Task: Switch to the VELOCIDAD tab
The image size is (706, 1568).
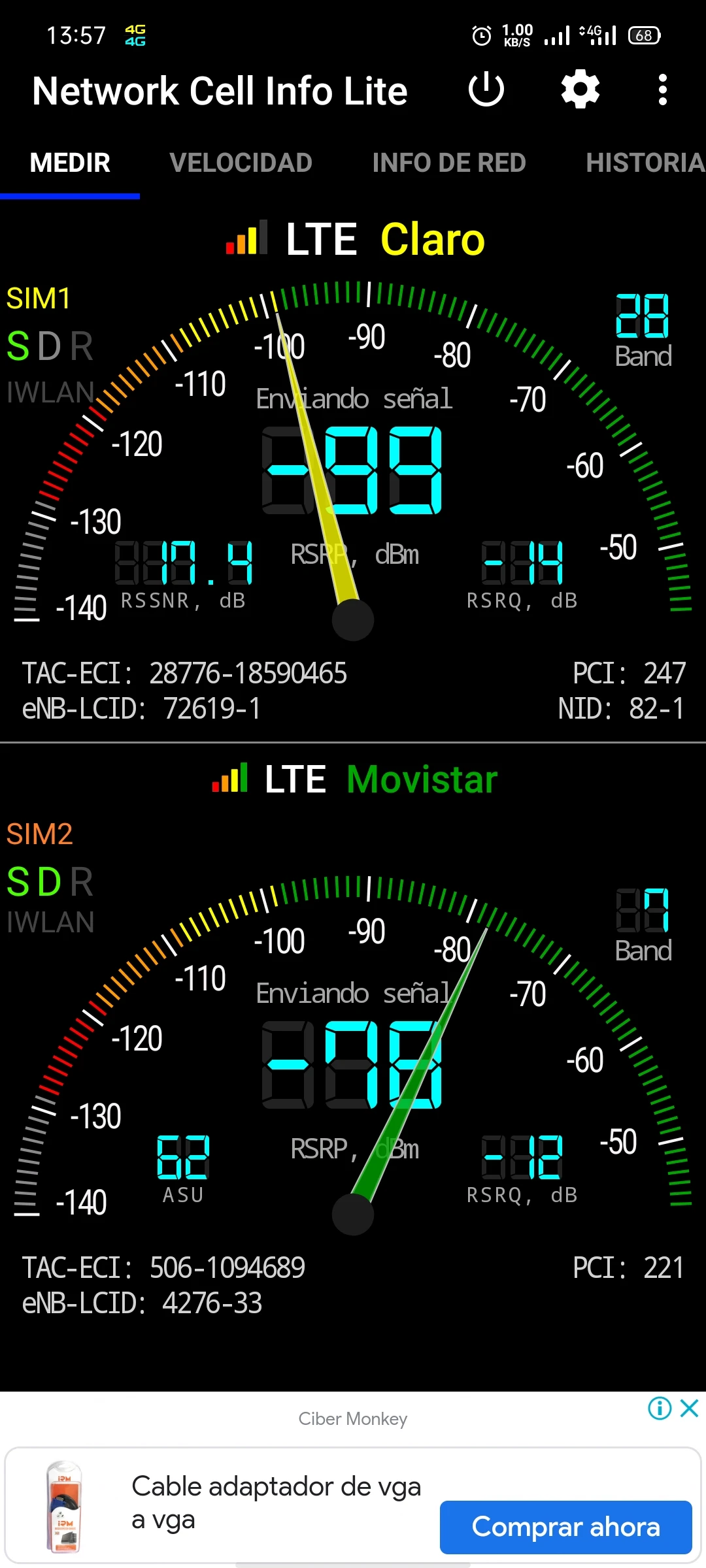Action: pyautogui.click(x=241, y=163)
